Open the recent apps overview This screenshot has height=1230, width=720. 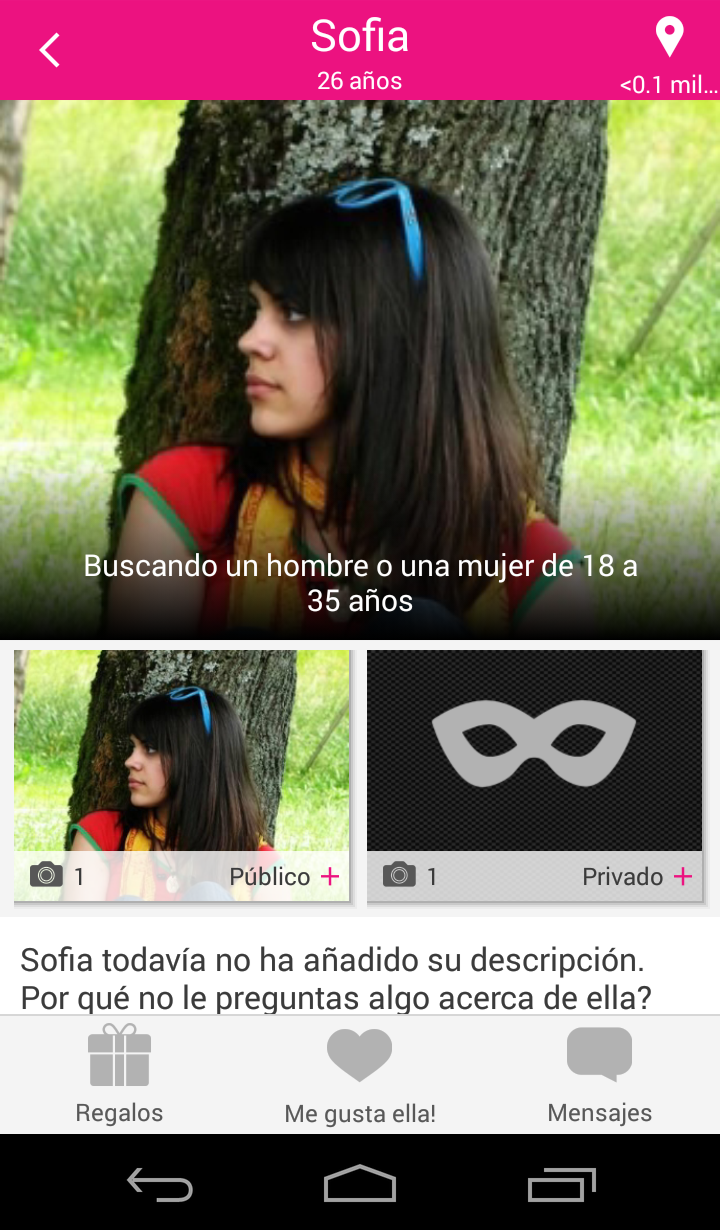(x=561, y=1184)
